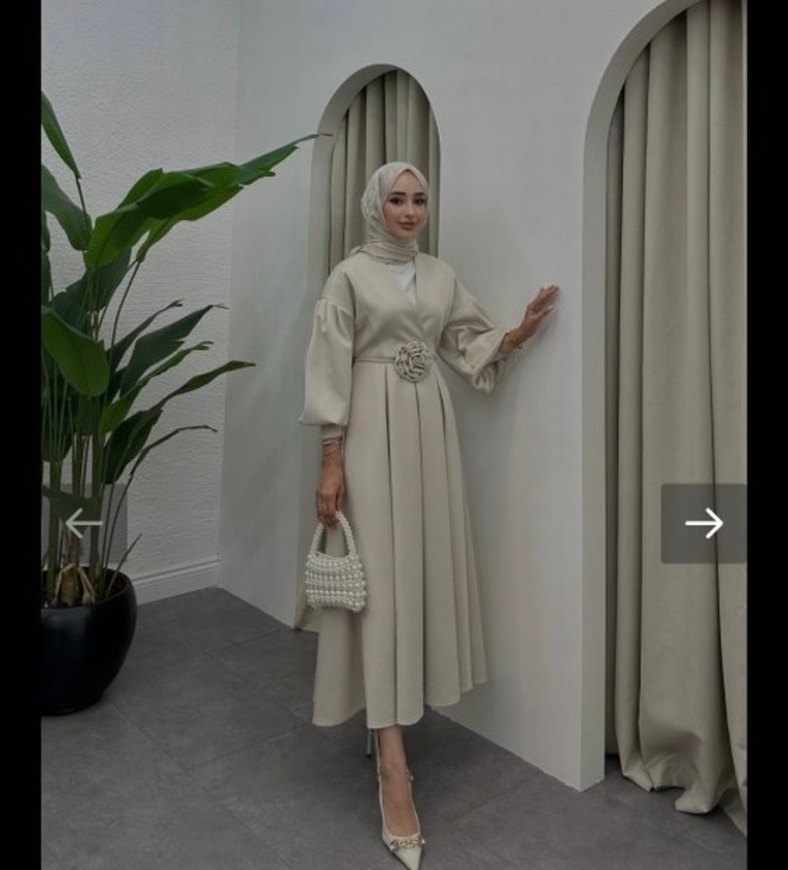
Task: Go to the next product photo
Action: click(x=703, y=523)
